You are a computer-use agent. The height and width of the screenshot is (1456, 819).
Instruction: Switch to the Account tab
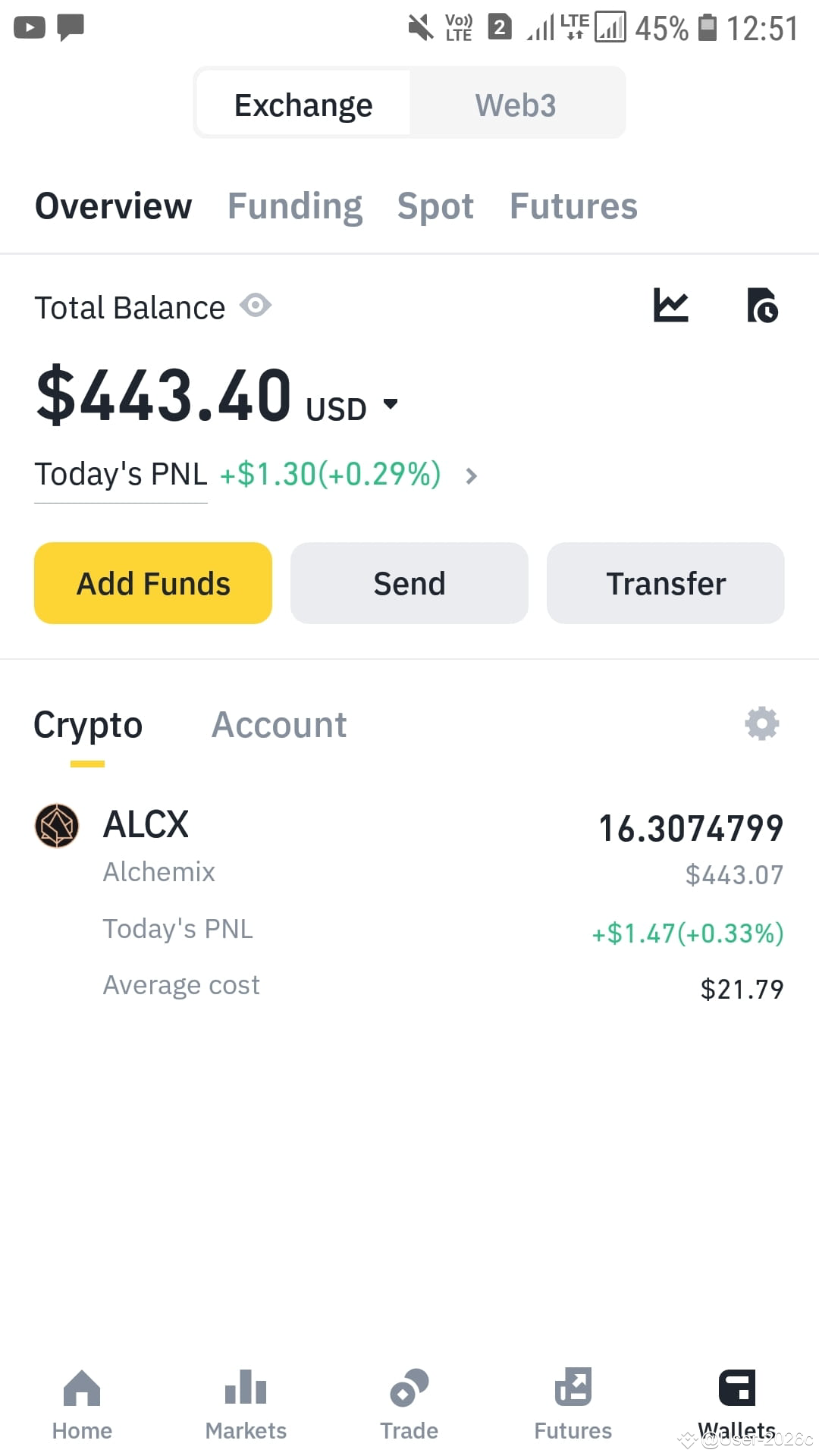[x=279, y=724]
